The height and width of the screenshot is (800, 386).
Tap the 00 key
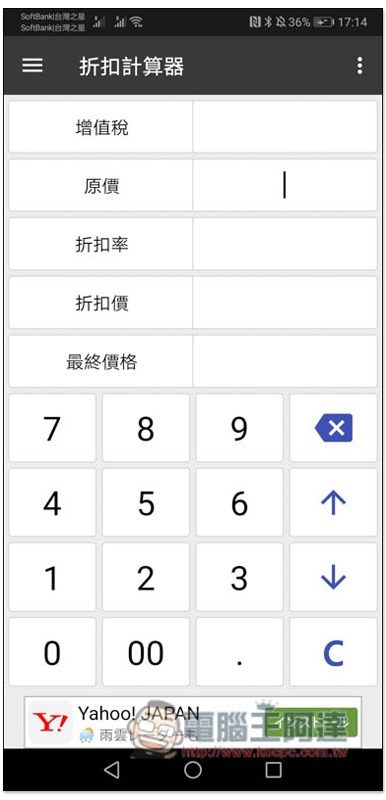click(x=146, y=653)
